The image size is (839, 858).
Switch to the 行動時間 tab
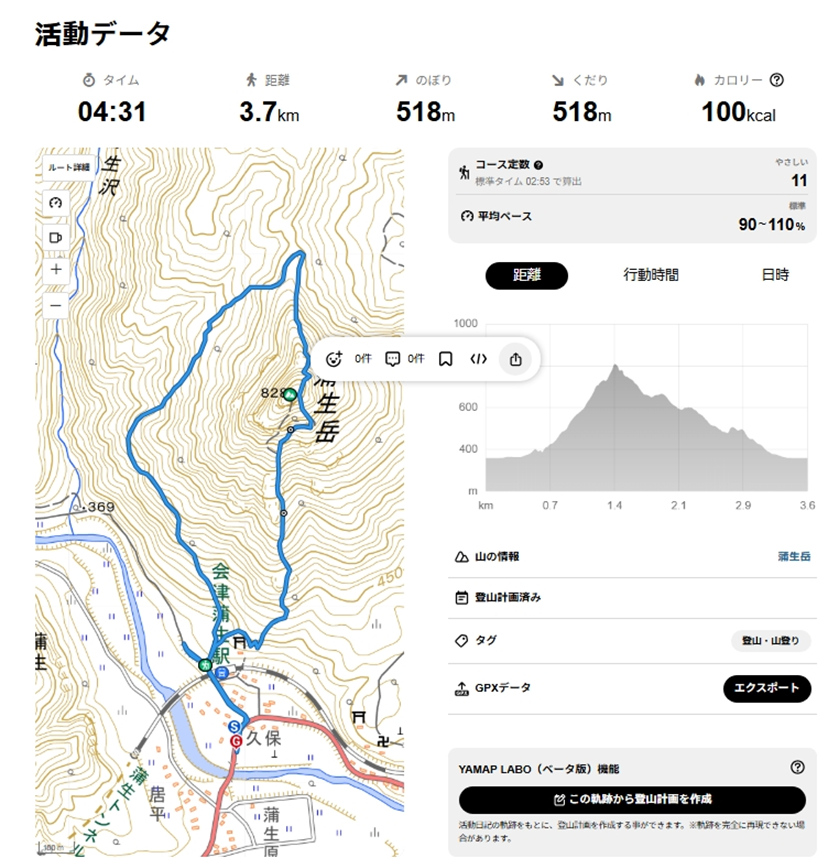click(x=651, y=275)
